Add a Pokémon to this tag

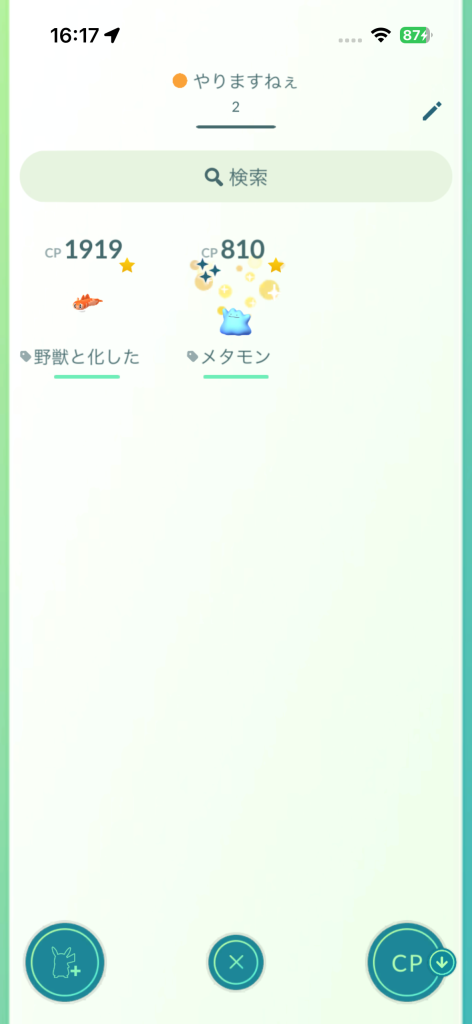pos(65,962)
